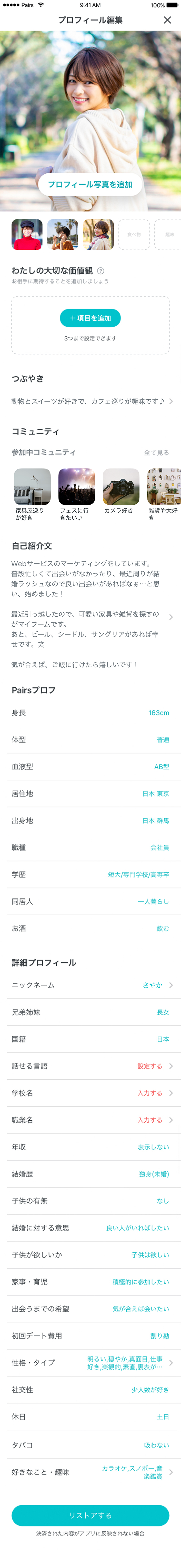Tap the リストアする button
The width and height of the screenshot is (181, 1568).
(90, 1516)
